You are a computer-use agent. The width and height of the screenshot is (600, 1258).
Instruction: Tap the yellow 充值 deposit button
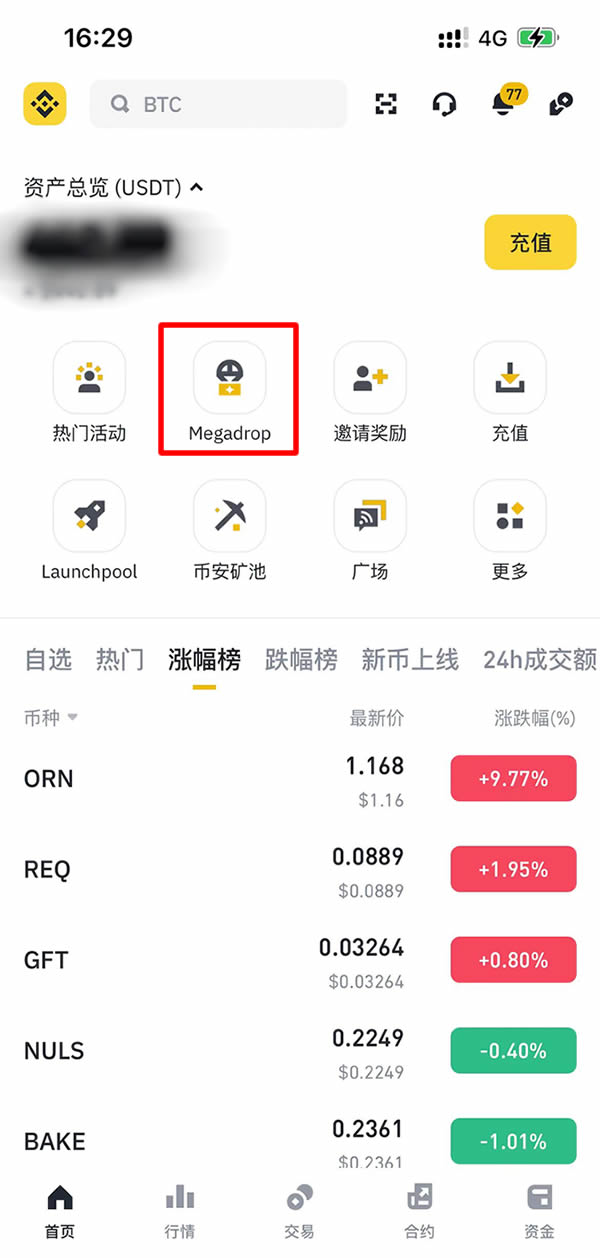[x=530, y=243]
